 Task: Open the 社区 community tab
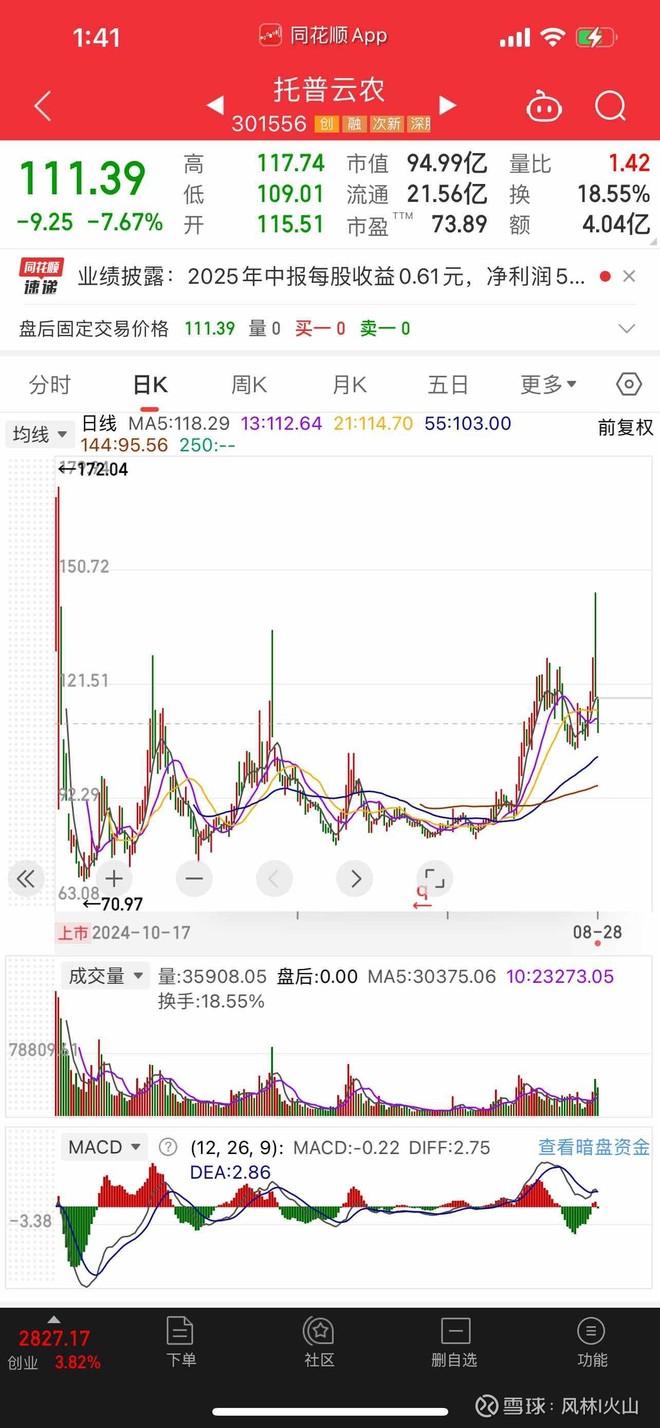[x=318, y=1342]
